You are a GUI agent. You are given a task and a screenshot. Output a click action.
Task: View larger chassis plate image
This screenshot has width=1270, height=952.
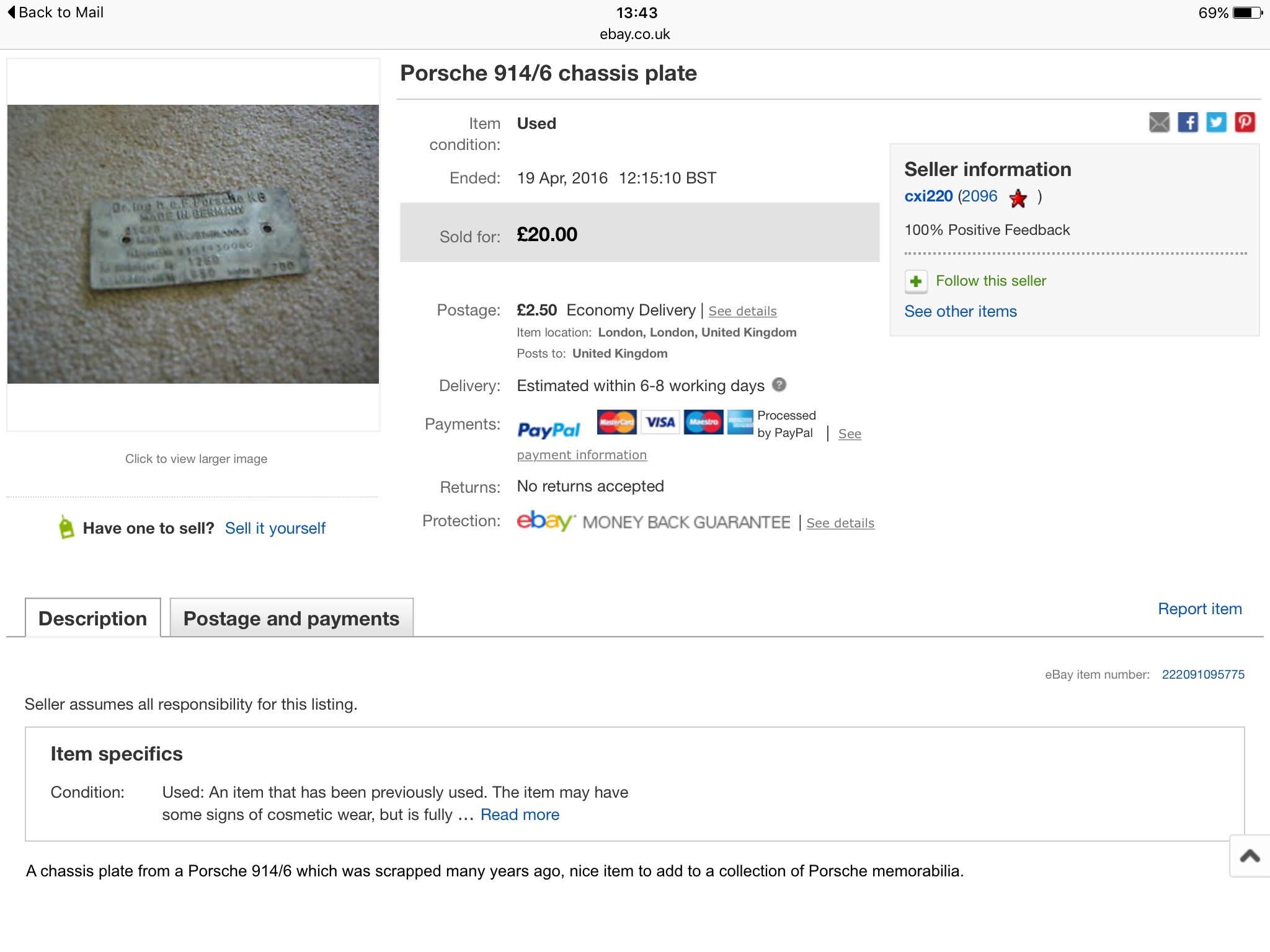coord(193,244)
